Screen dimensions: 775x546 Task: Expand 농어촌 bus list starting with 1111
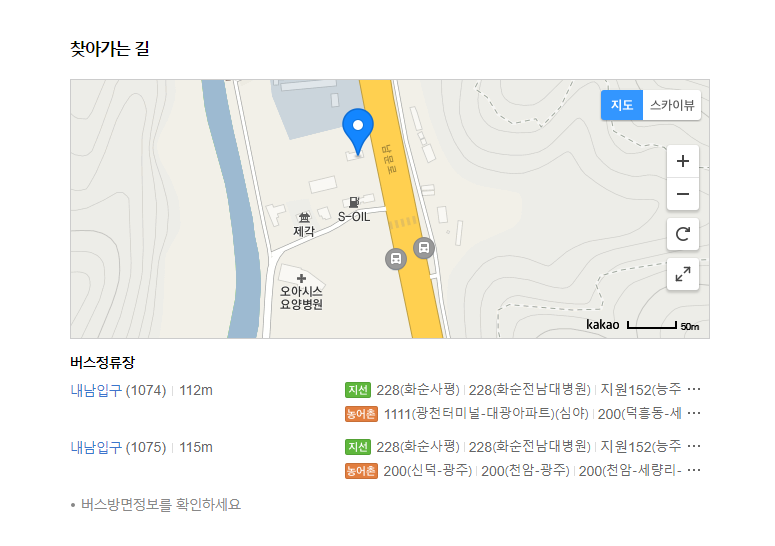pos(695,413)
